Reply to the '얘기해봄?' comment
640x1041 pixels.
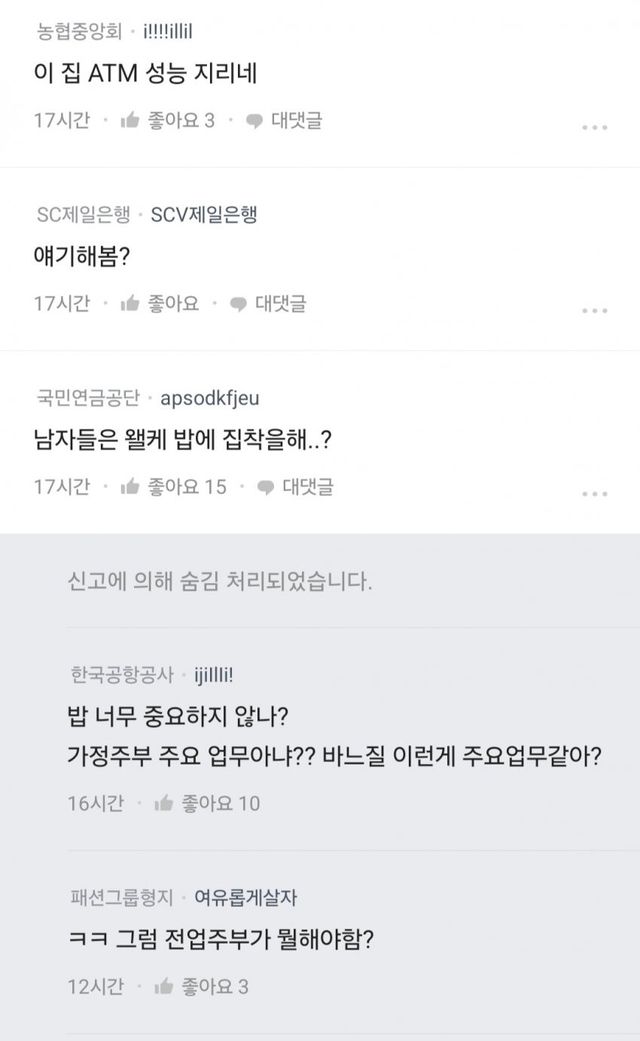point(268,304)
